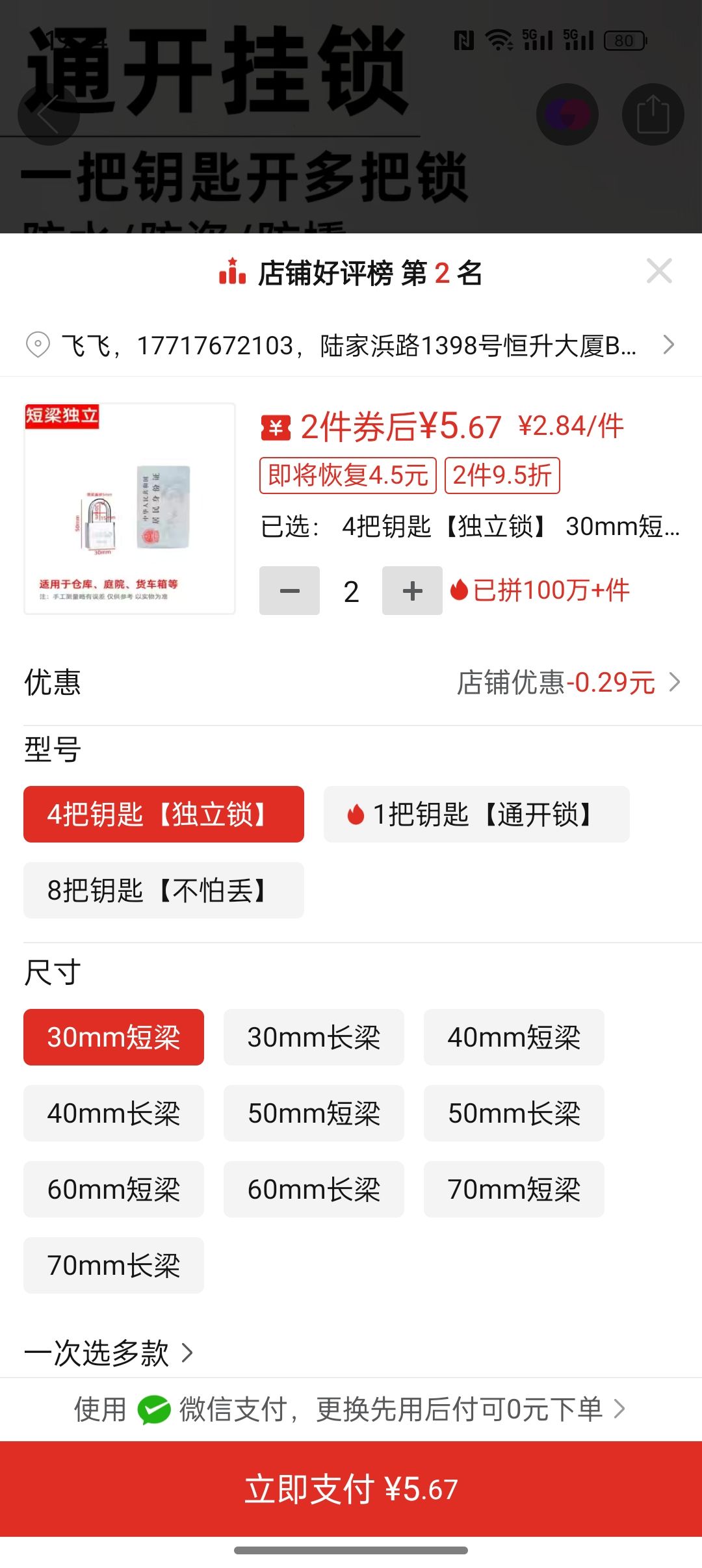The width and height of the screenshot is (702, 1568).
Task: Select the 4把钥匙【独立锁】 model chip
Action: pyautogui.click(x=164, y=815)
